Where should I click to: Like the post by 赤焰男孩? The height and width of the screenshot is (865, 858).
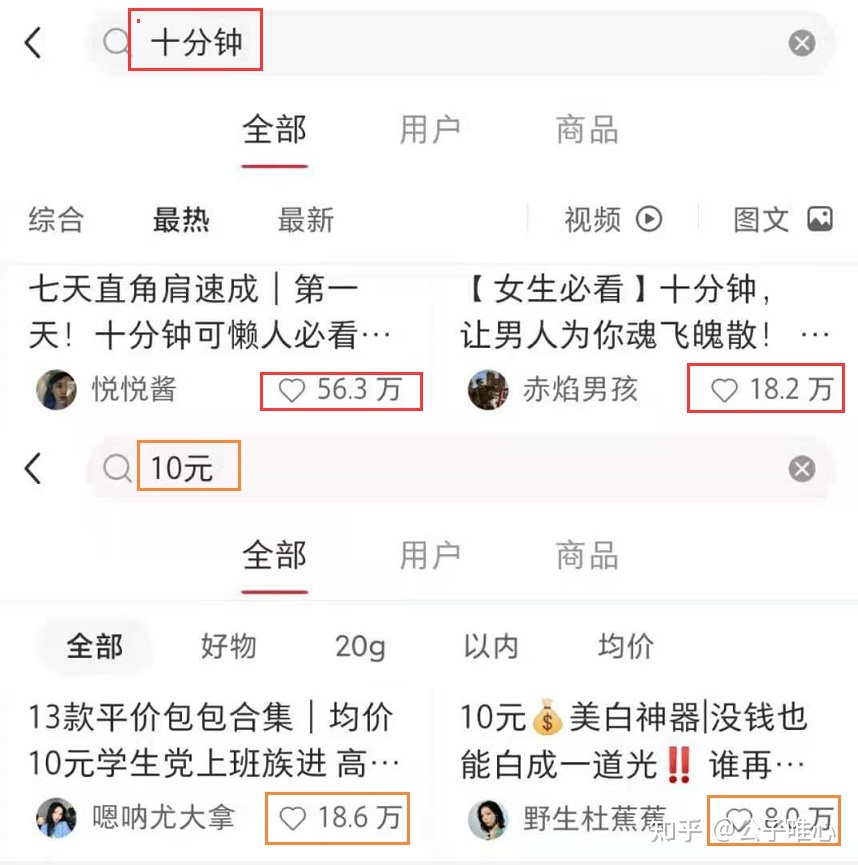tap(722, 390)
